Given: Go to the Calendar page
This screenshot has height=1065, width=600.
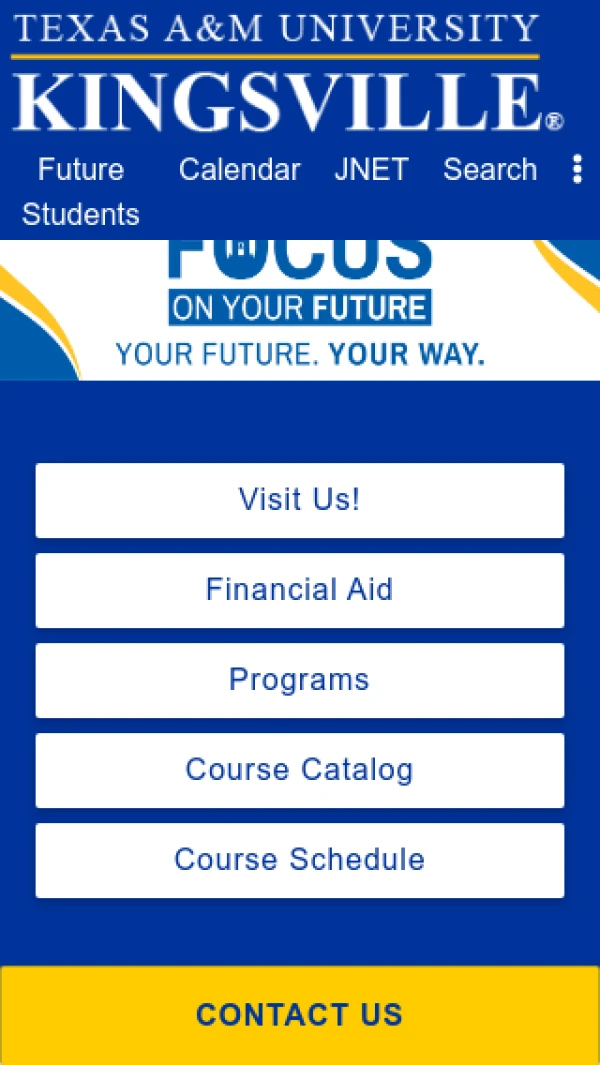Looking at the screenshot, I should (239, 170).
